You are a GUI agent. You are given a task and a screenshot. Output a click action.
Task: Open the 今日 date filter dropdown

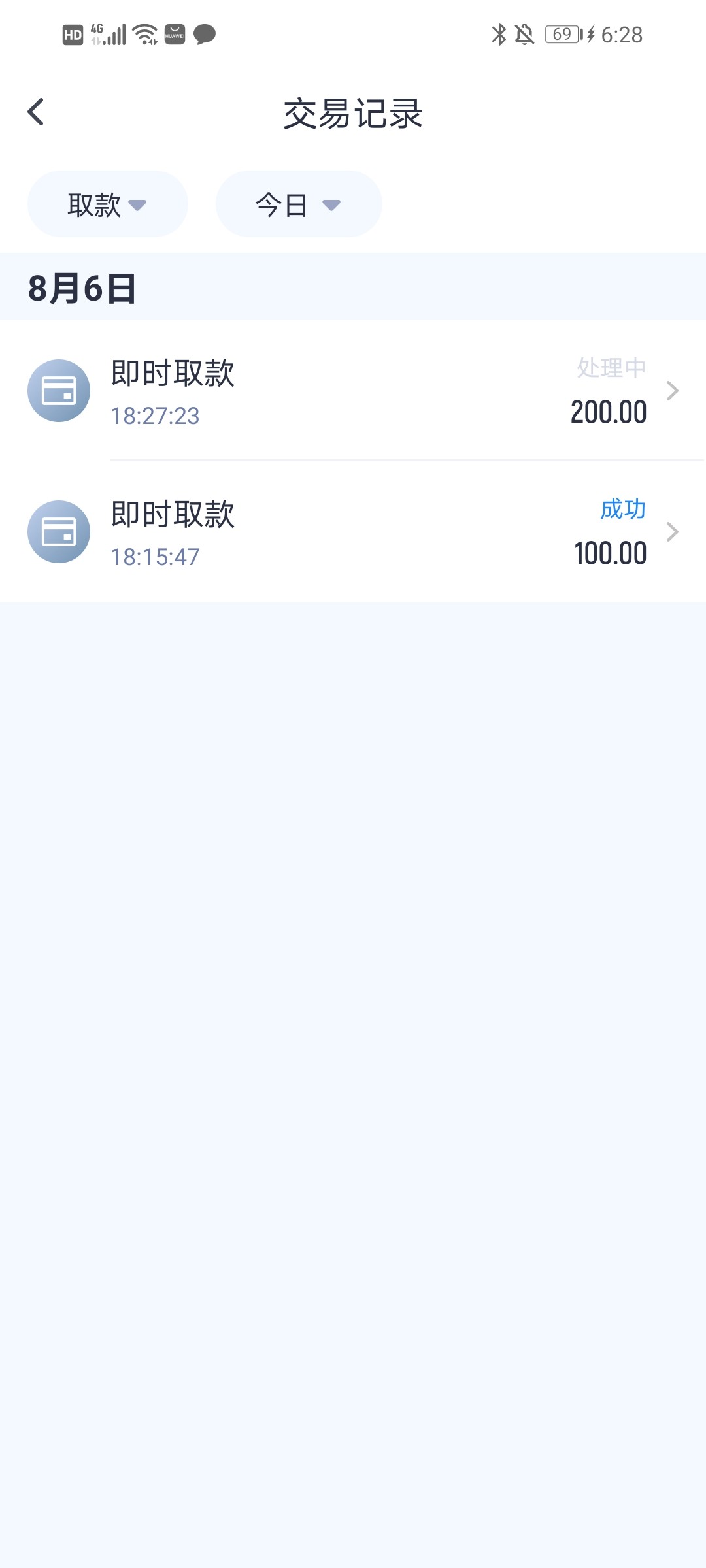(x=298, y=203)
